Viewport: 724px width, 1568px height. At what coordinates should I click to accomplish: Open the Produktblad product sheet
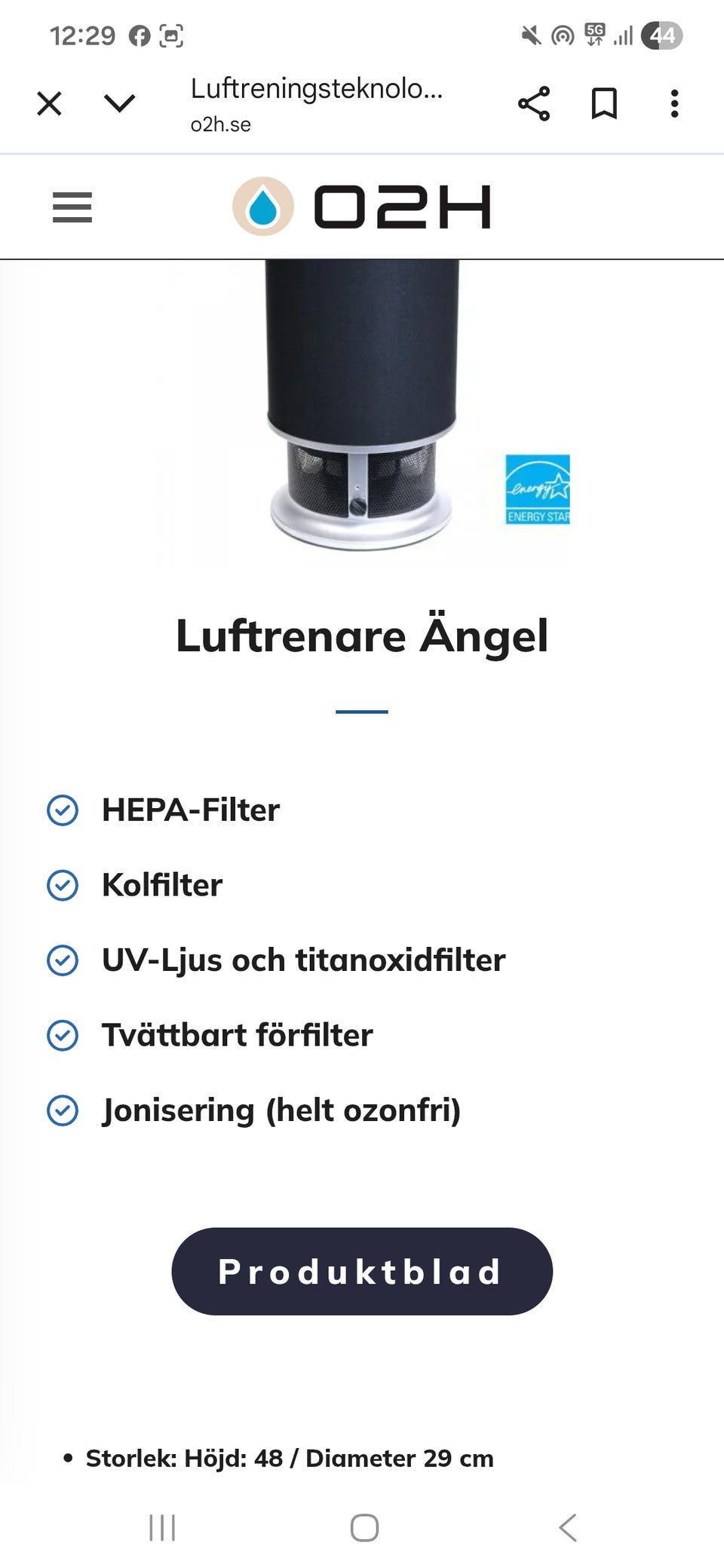361,1271
